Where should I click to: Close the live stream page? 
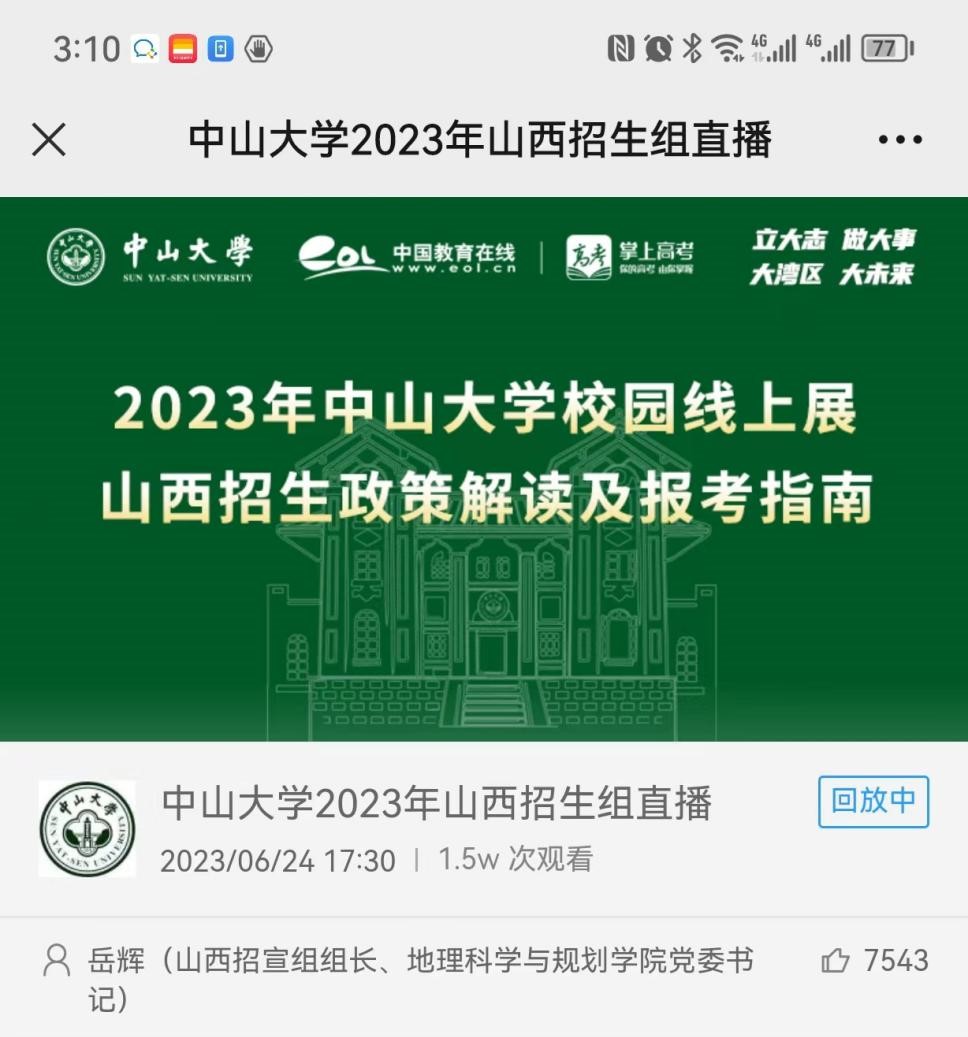tap(48, 141)
